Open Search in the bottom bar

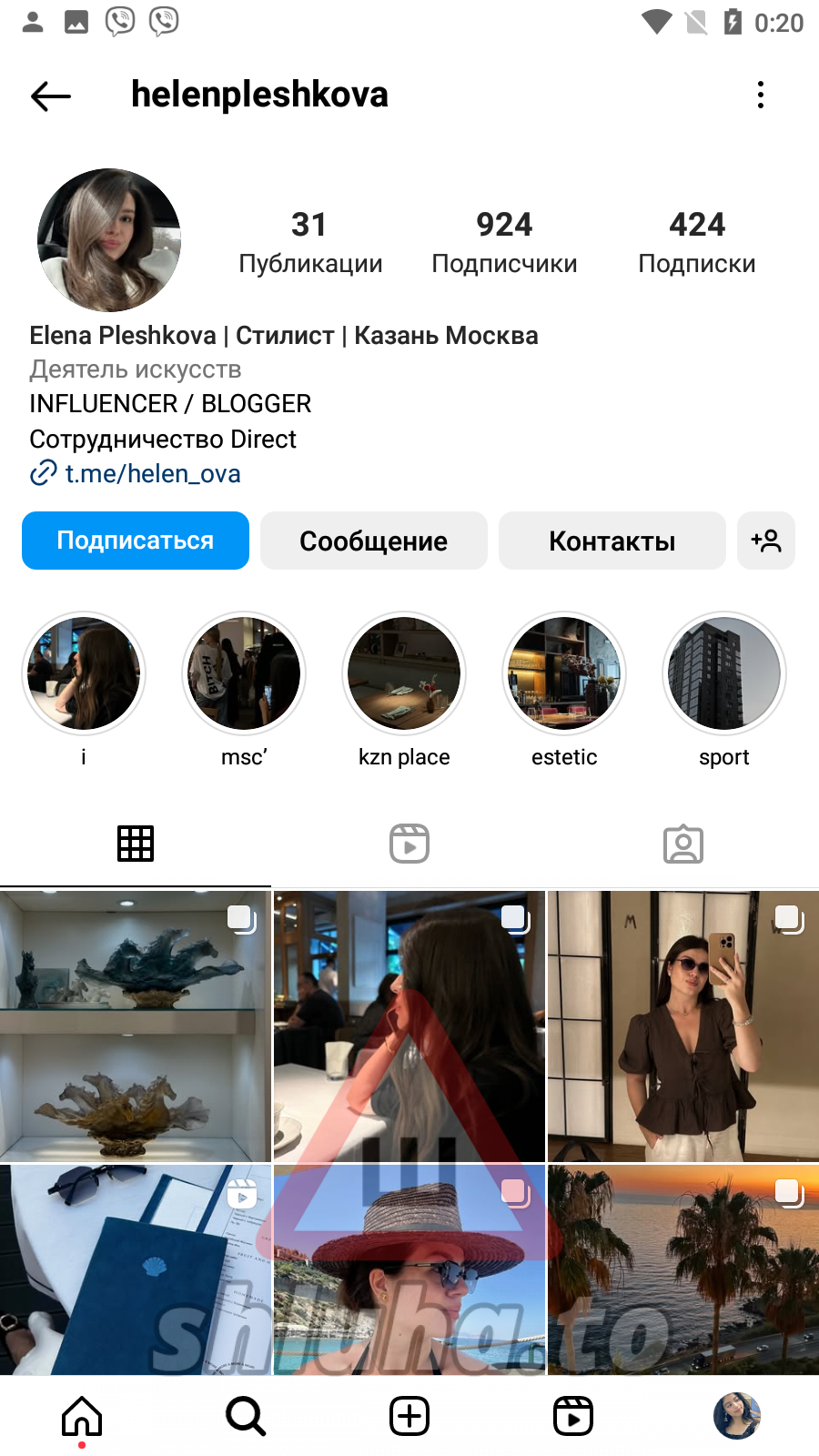[246, 1416]
